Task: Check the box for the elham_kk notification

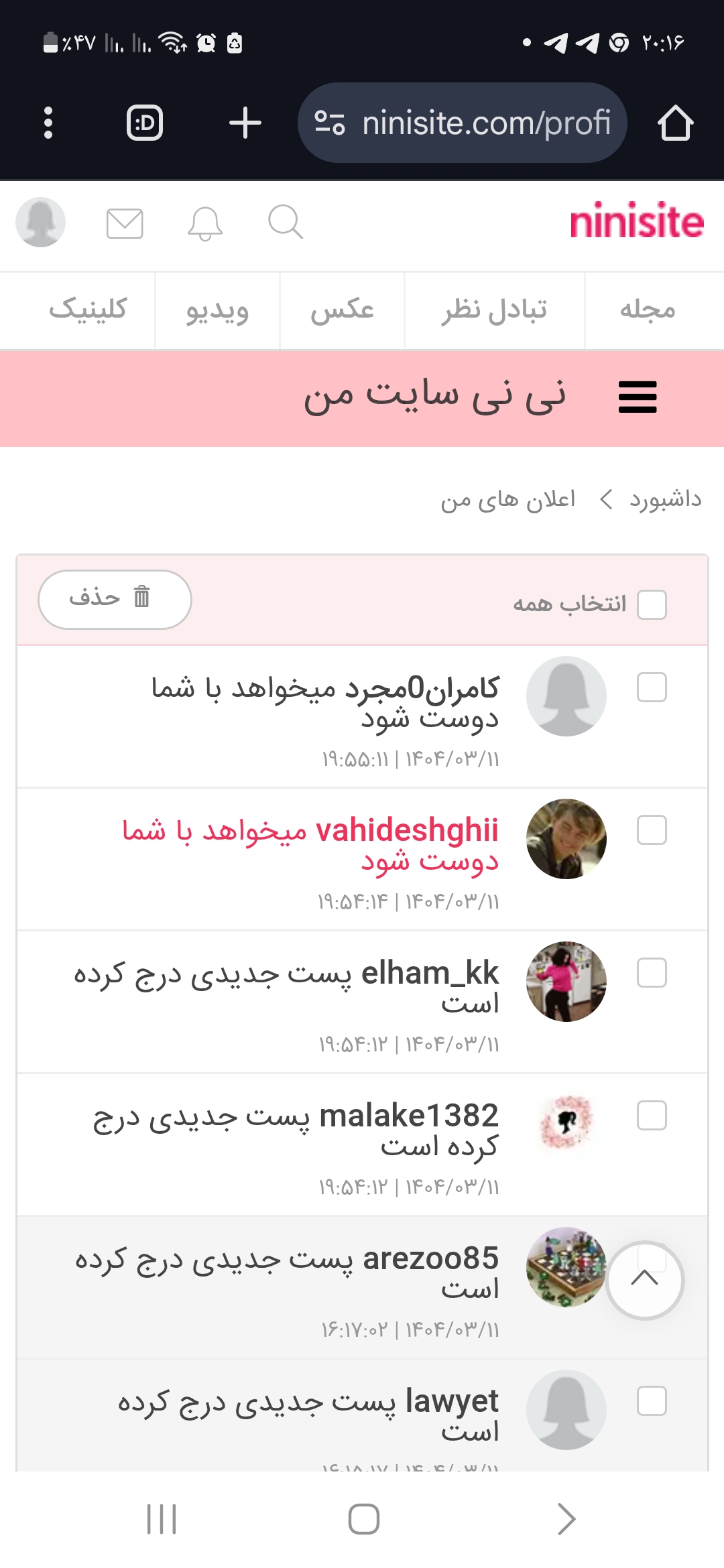Action: (652, 973)
